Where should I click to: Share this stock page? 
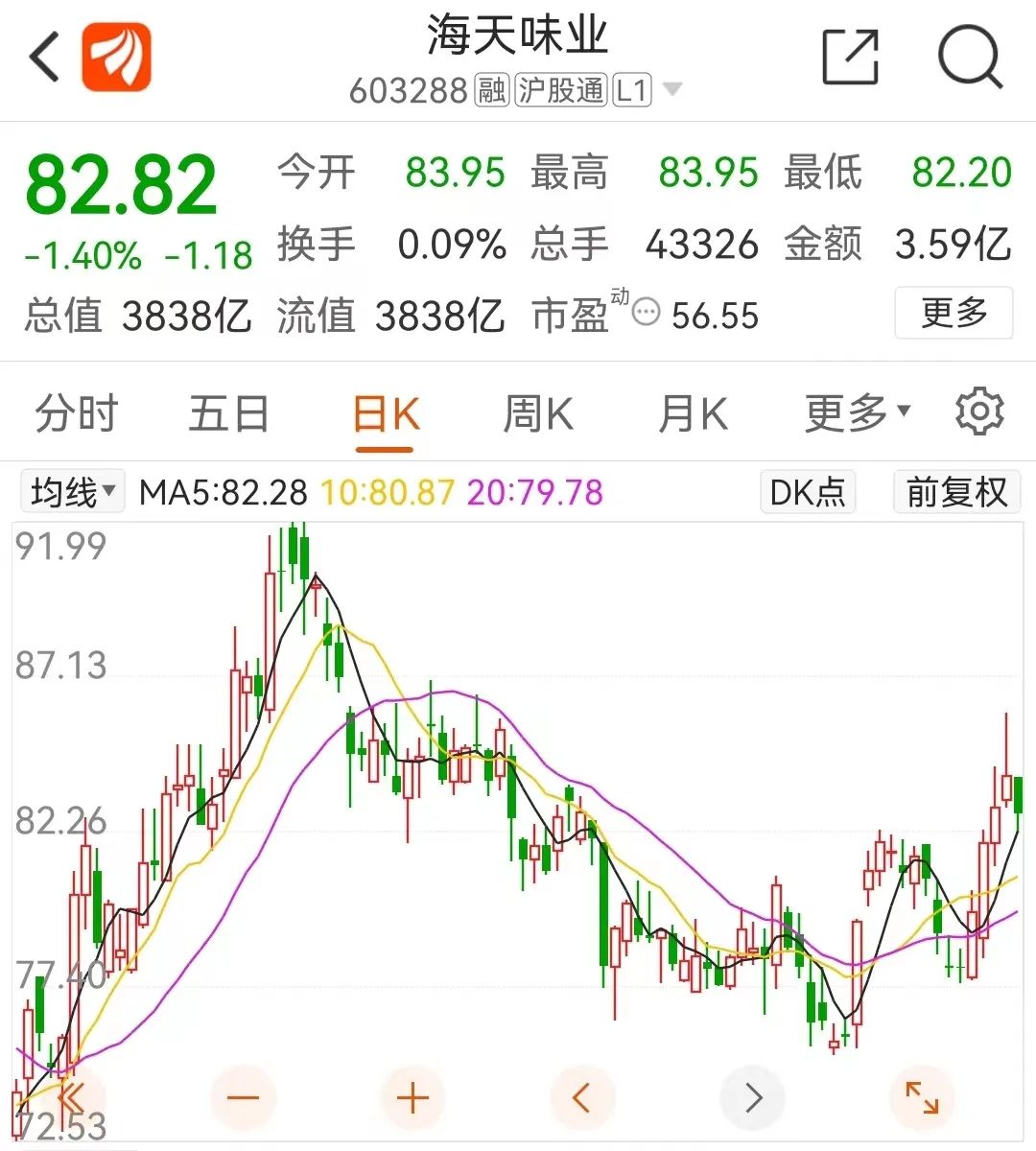pyautogui.click(x=850, y=58)
